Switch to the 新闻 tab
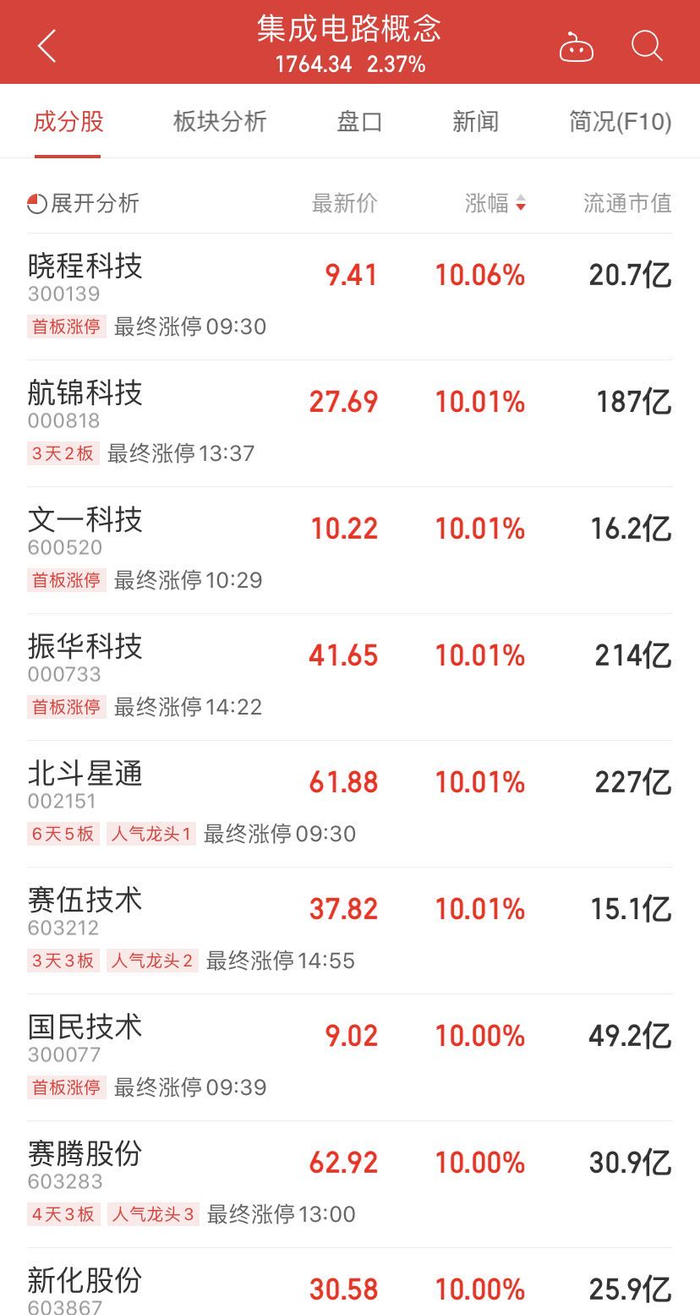The height and width of the screenshot is (1315, 700). [475, 122]
